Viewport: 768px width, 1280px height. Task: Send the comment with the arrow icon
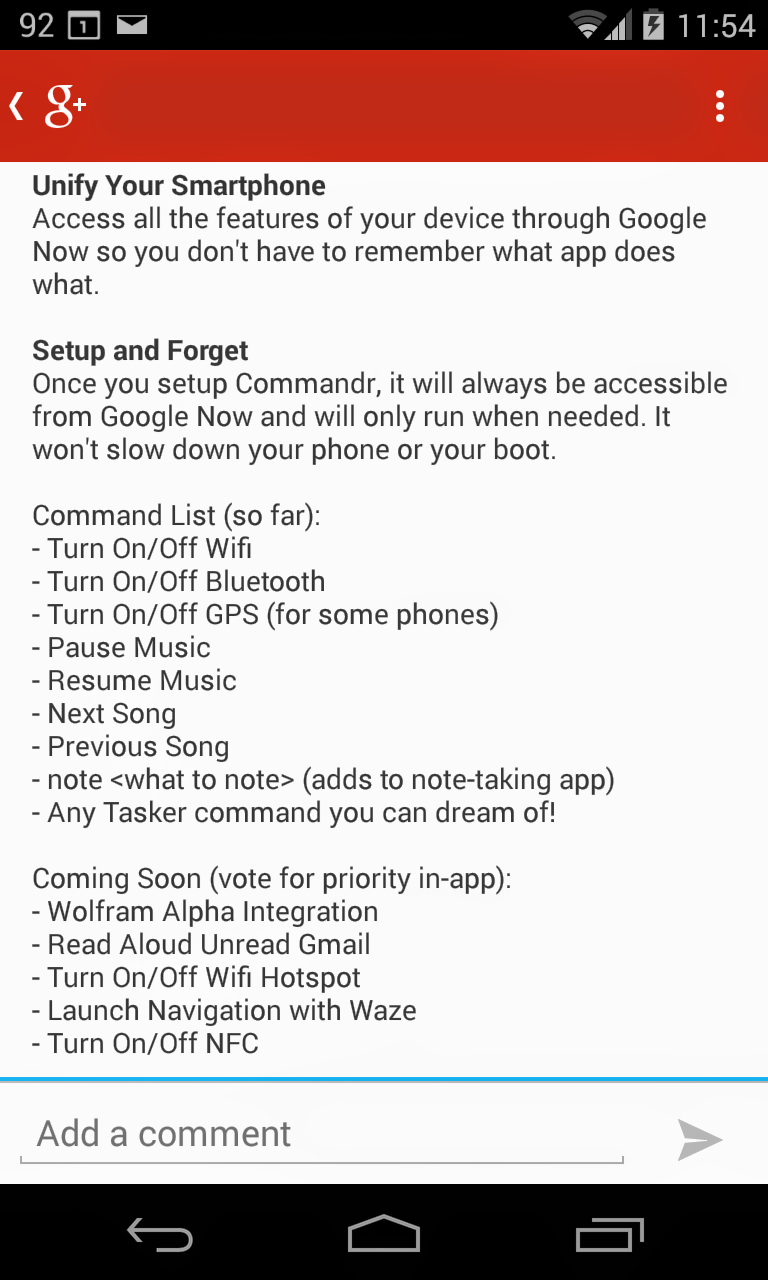699,1139
